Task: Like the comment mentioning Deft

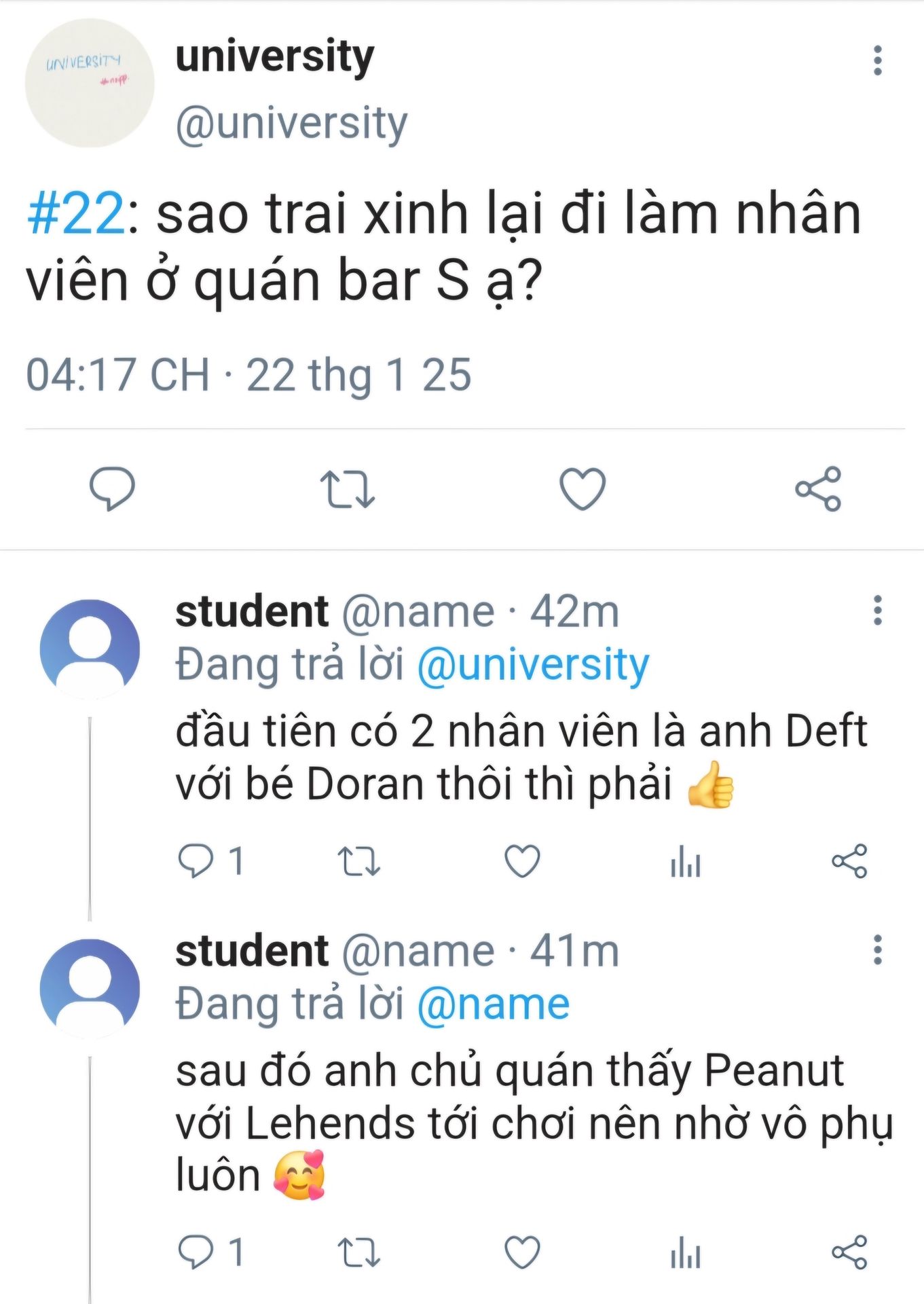Action: [x=522, y=861]
